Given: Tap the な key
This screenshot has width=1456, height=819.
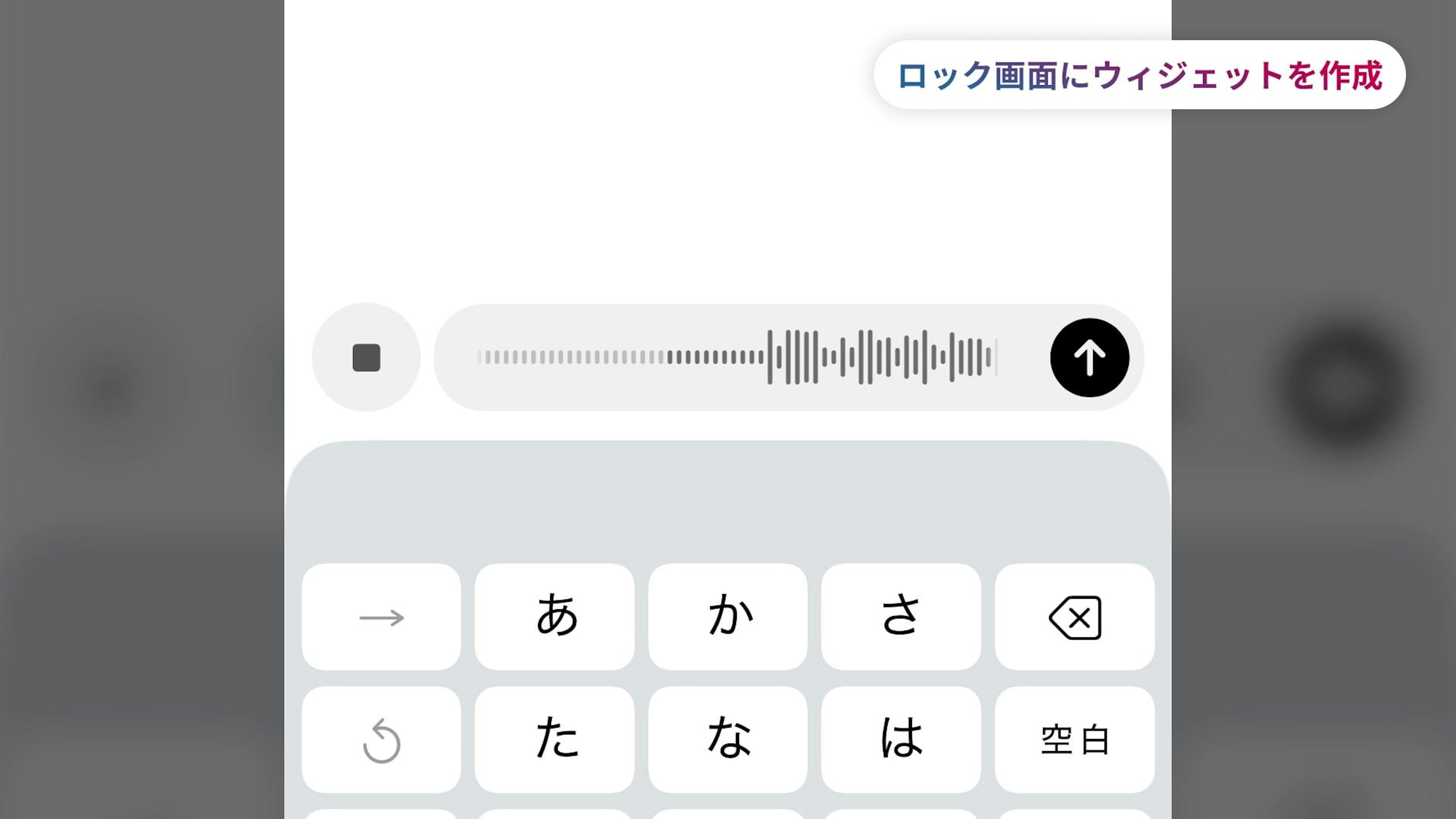Looking at the screenshot, I should pyautogui.click(x=728, y=739).
